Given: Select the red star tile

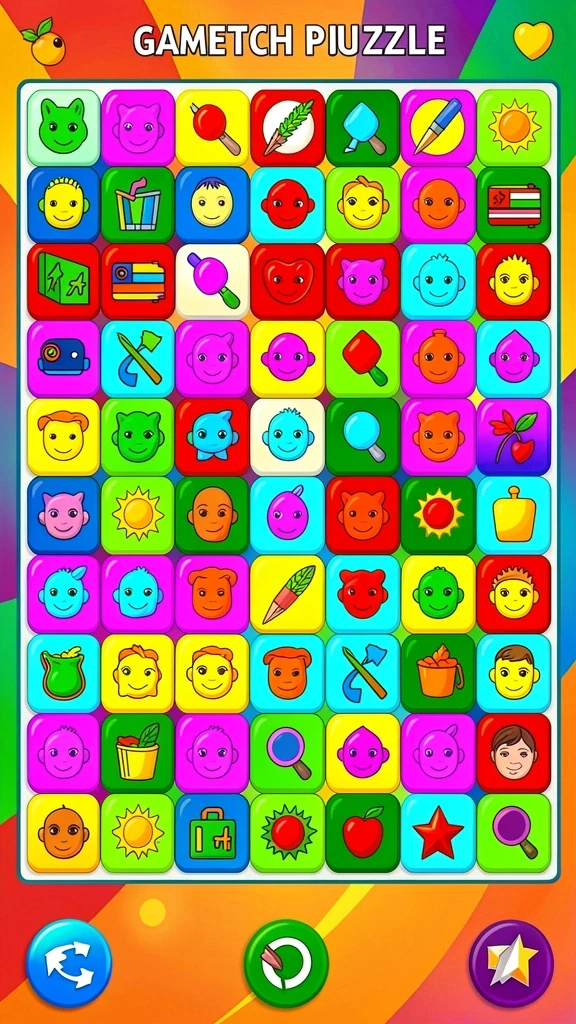Looking at the screenshot, I should 438,833.
